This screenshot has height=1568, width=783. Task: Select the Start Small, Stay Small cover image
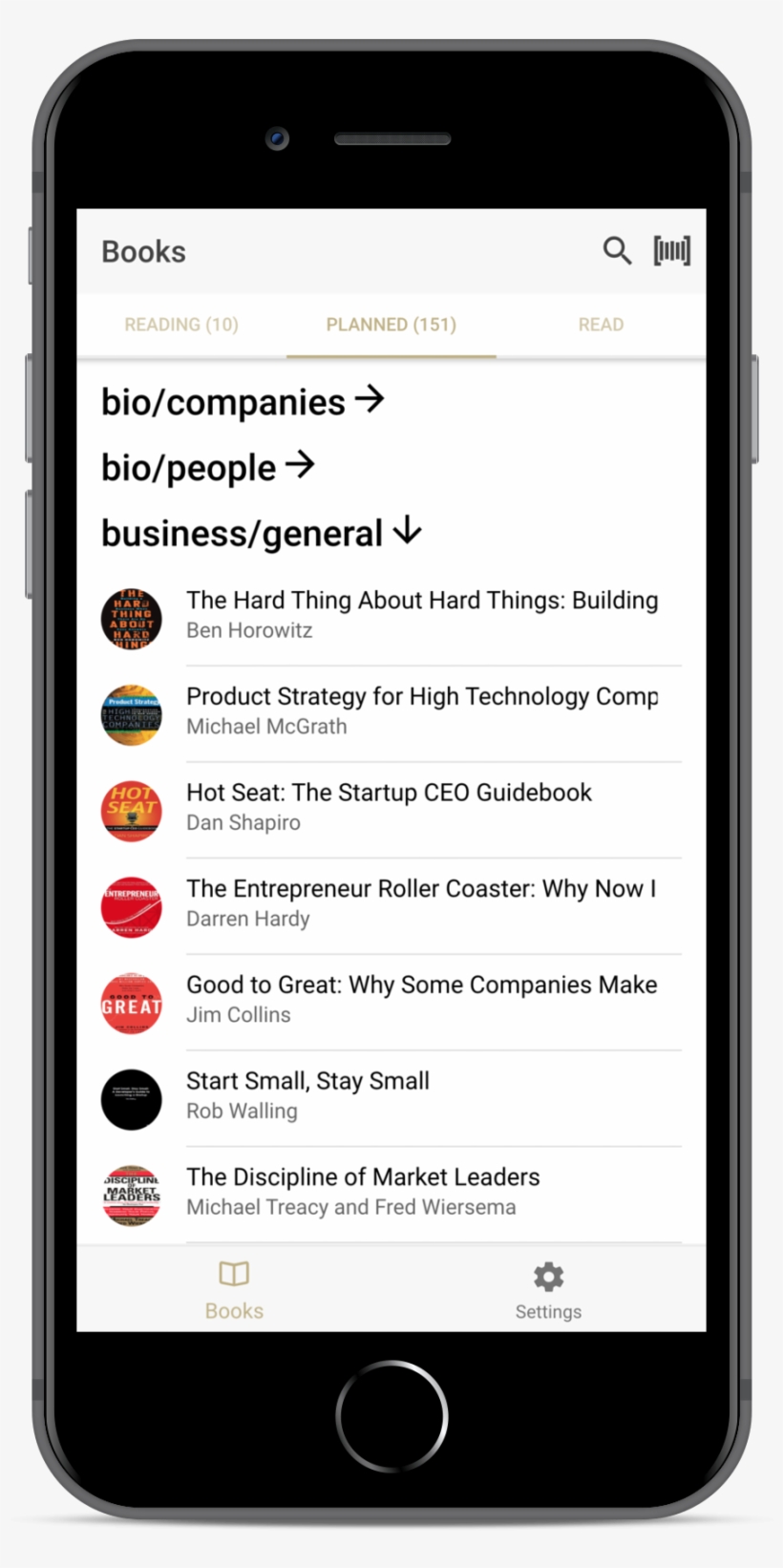pyautogui.click(x=131, y=1099)
